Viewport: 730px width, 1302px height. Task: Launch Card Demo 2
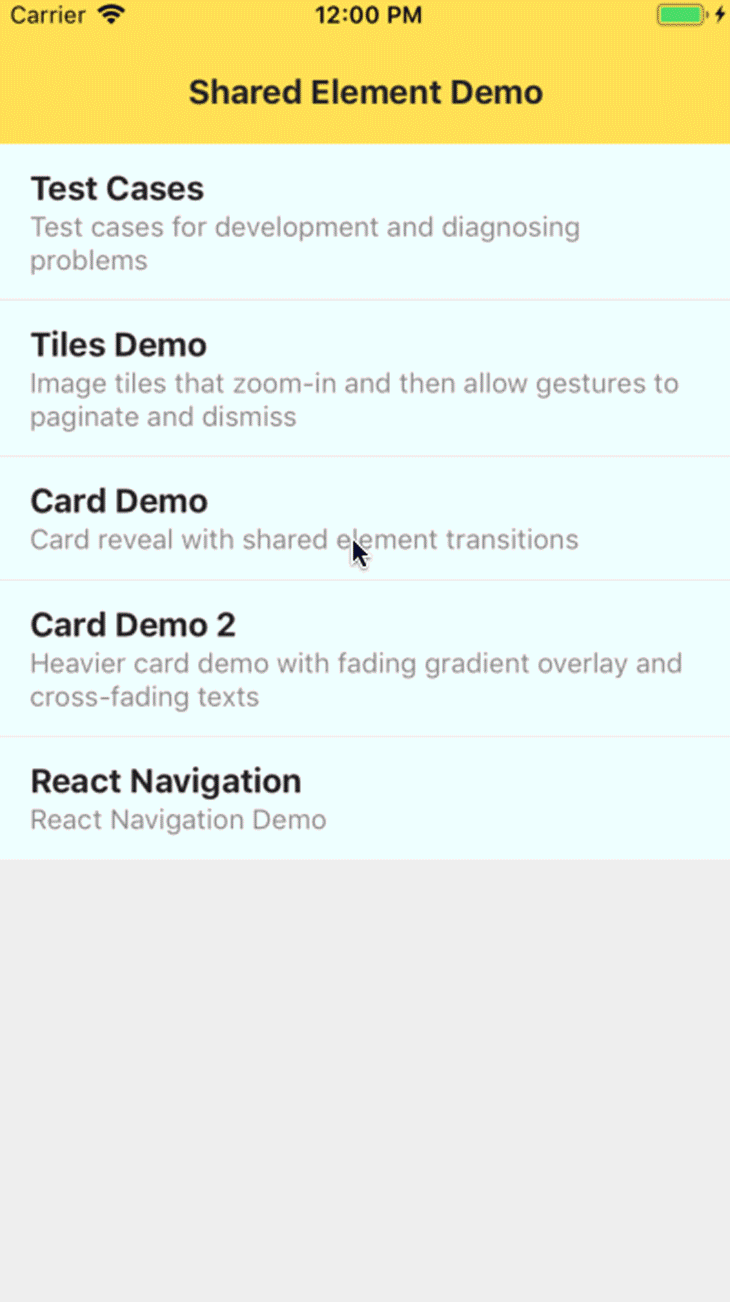tap(365, 658)
